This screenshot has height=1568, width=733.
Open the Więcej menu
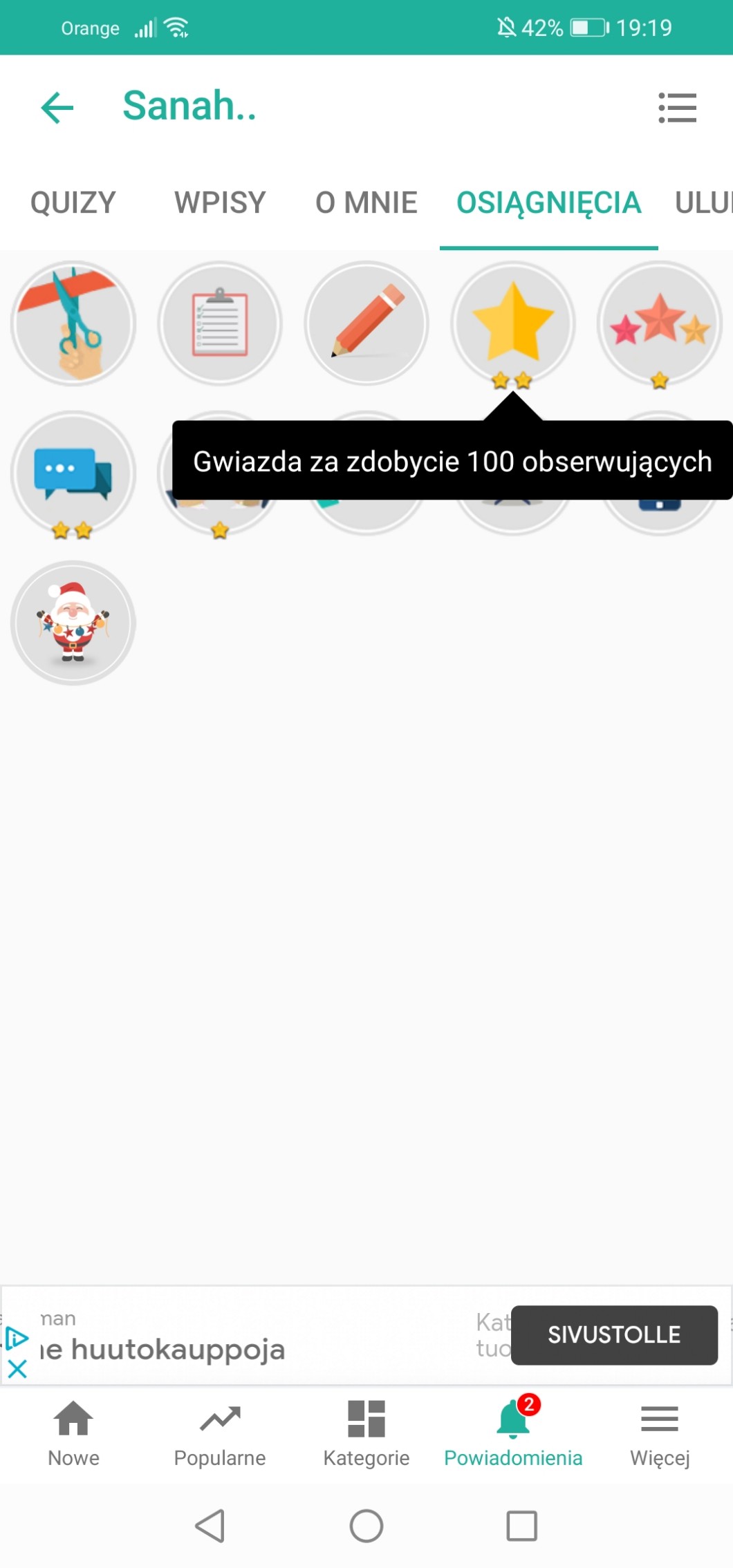(x=660, y=1433)
